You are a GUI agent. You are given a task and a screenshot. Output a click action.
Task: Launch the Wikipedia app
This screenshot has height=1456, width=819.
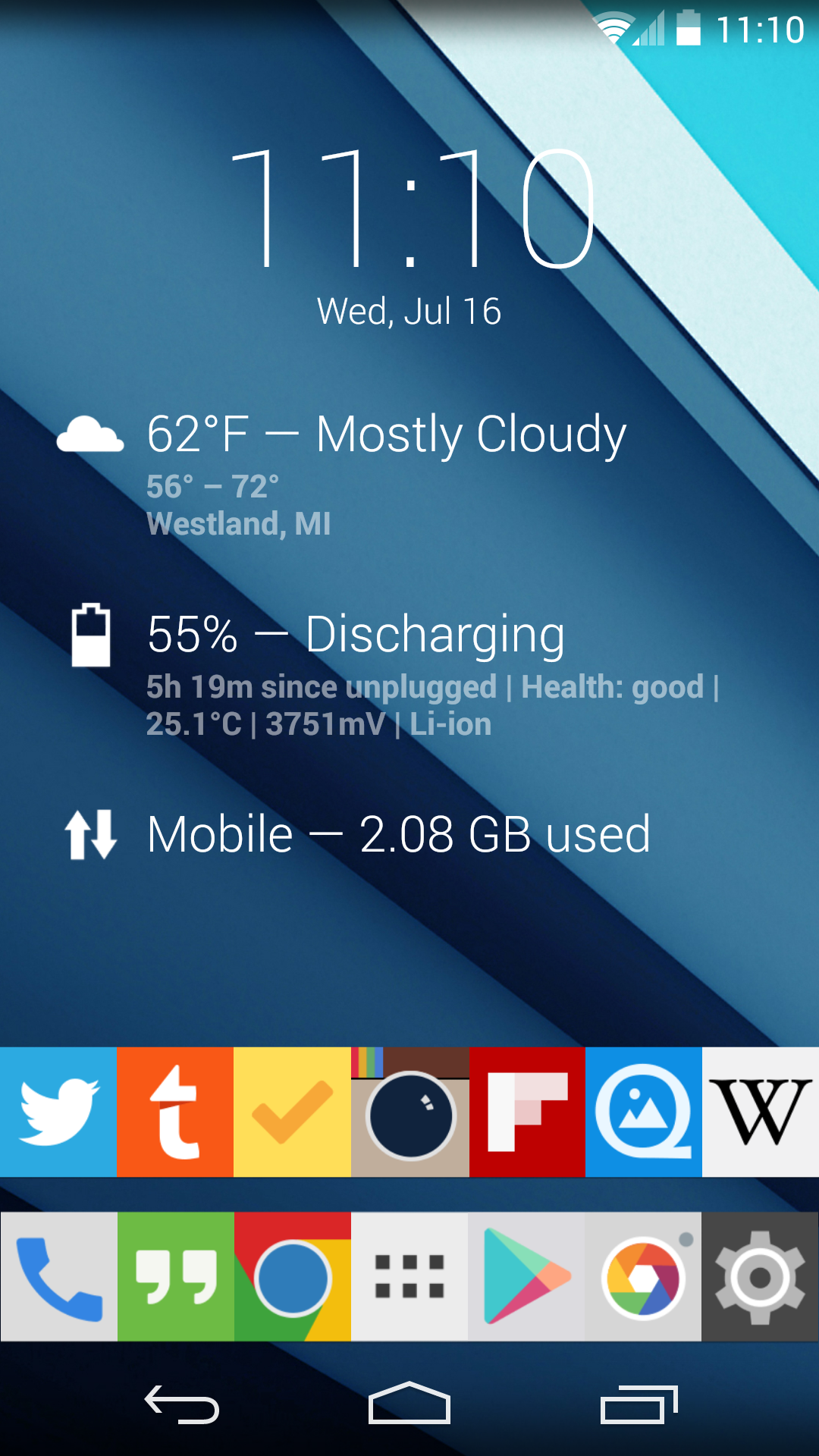pyautogui.click(x=761, y=1112)
